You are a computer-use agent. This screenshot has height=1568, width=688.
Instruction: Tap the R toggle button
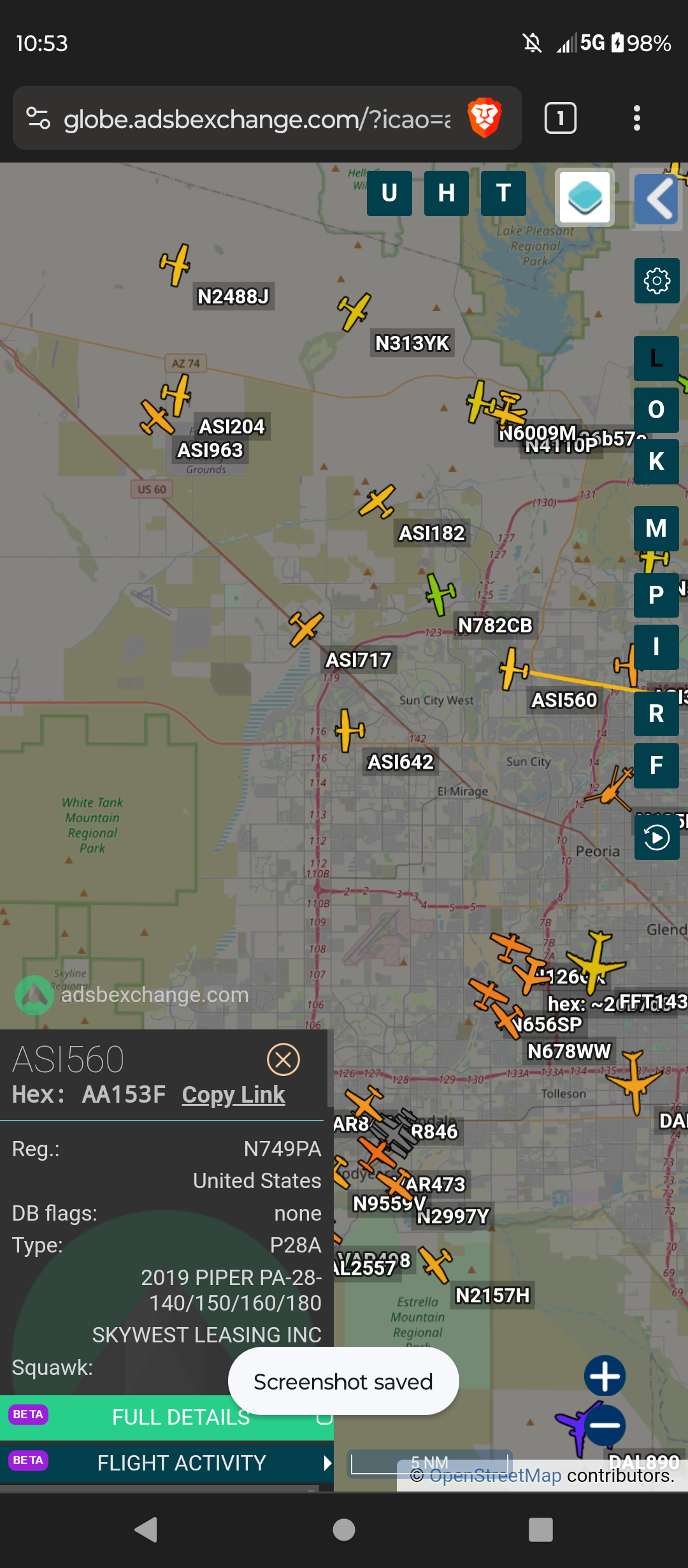(656, 714)
